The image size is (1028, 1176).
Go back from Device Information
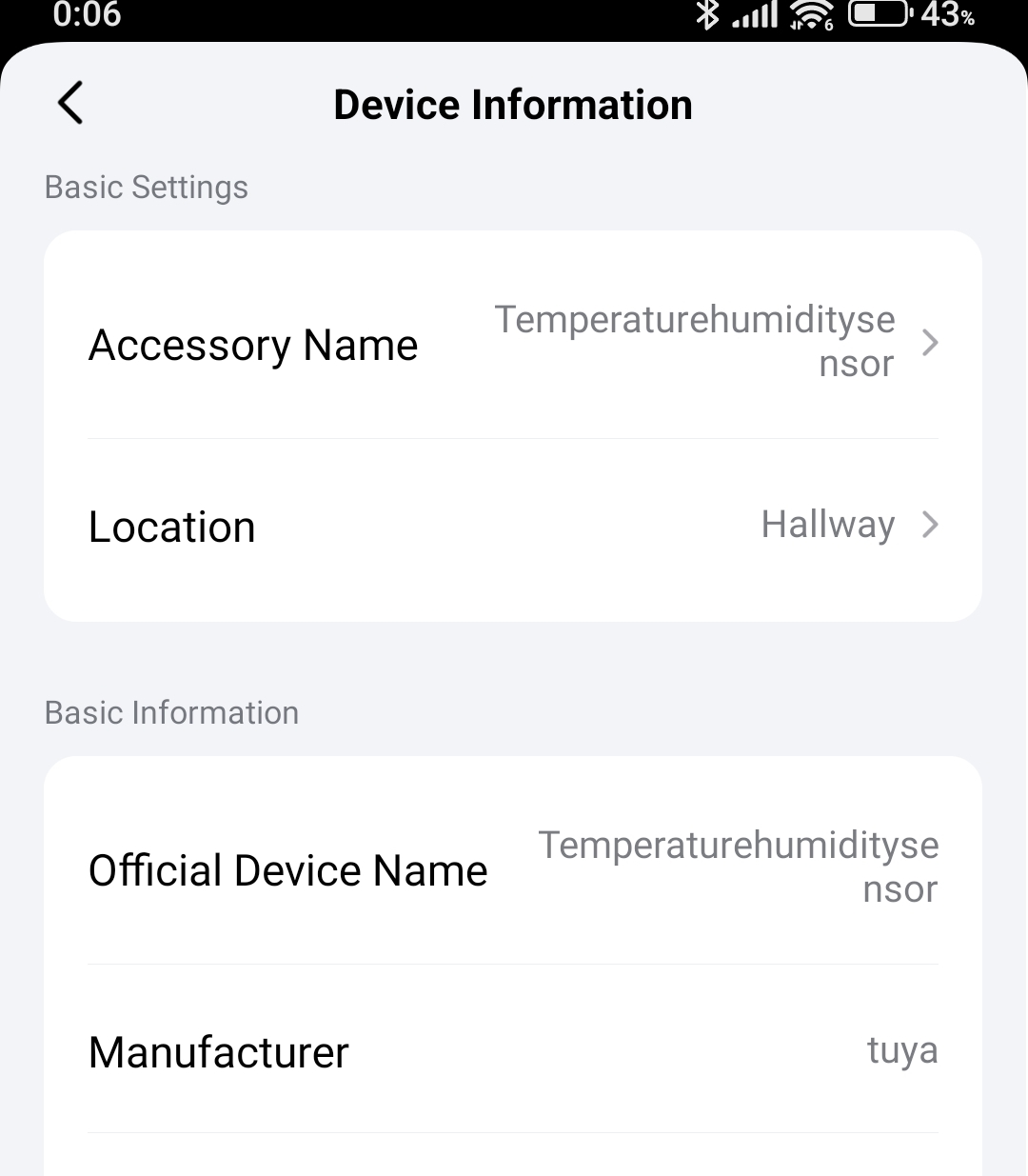pyautogui.click(x=71, y=103)
